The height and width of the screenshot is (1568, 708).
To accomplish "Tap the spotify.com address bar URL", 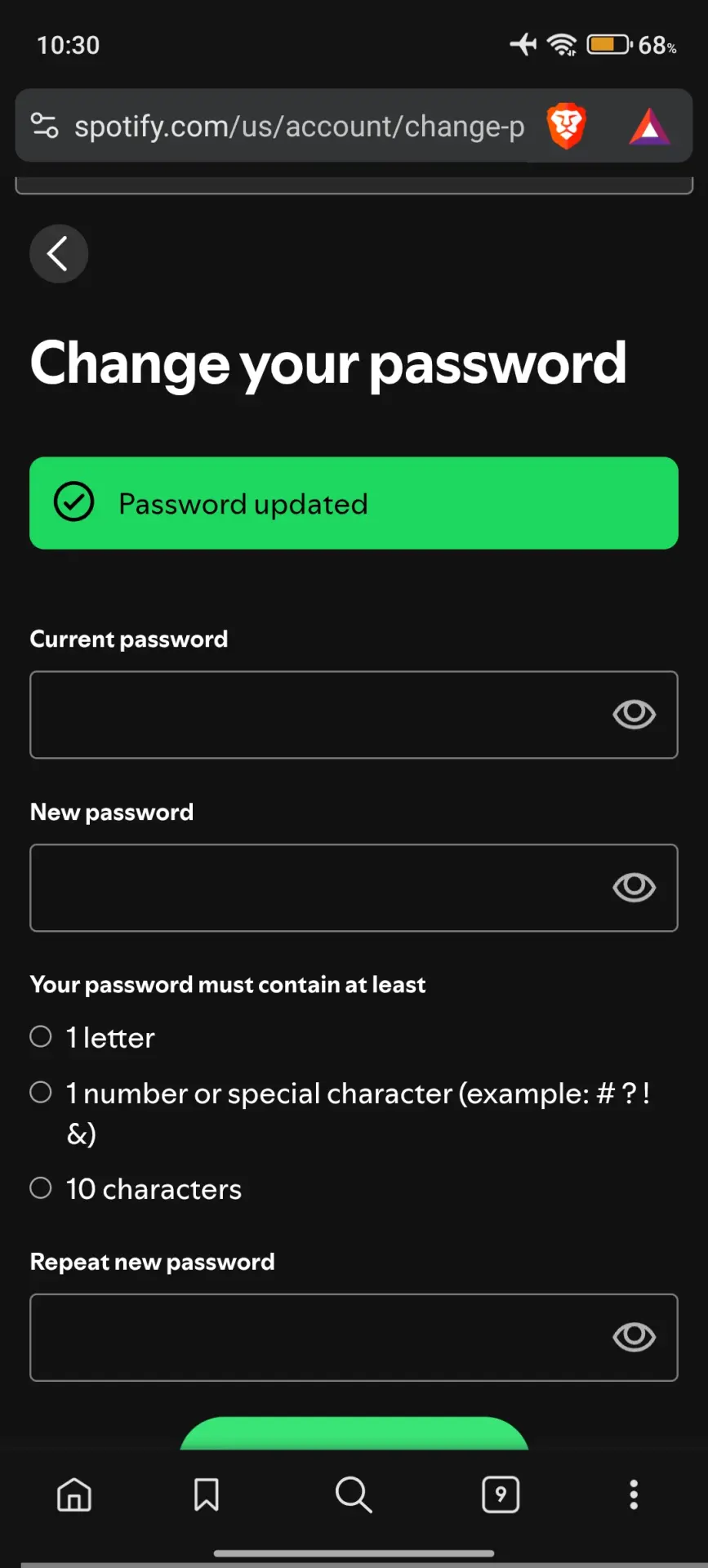I will [299, 127].
